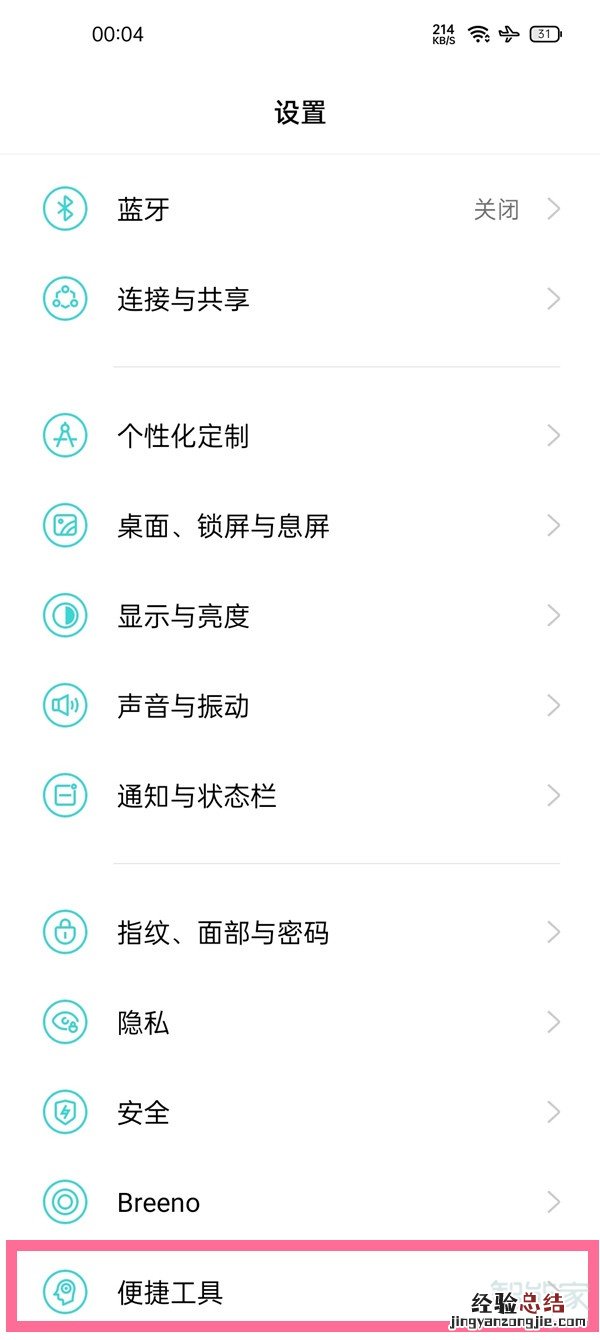Viewport: 600px width, 1340px height.
Task: Open the 蓝牙 Bluetooth settings
Action: click(x=300, y=209)
